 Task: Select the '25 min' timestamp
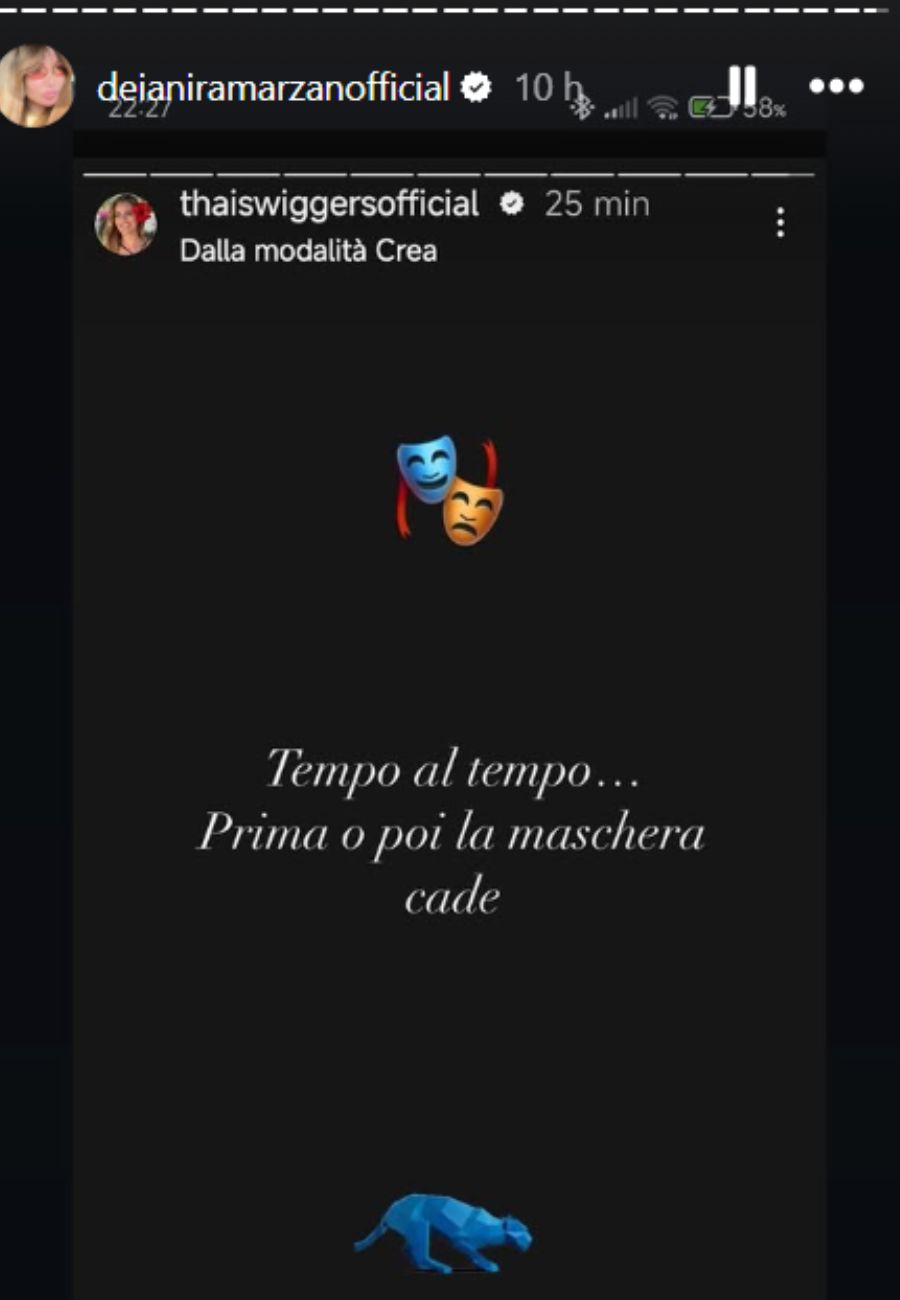pos(595,206)
